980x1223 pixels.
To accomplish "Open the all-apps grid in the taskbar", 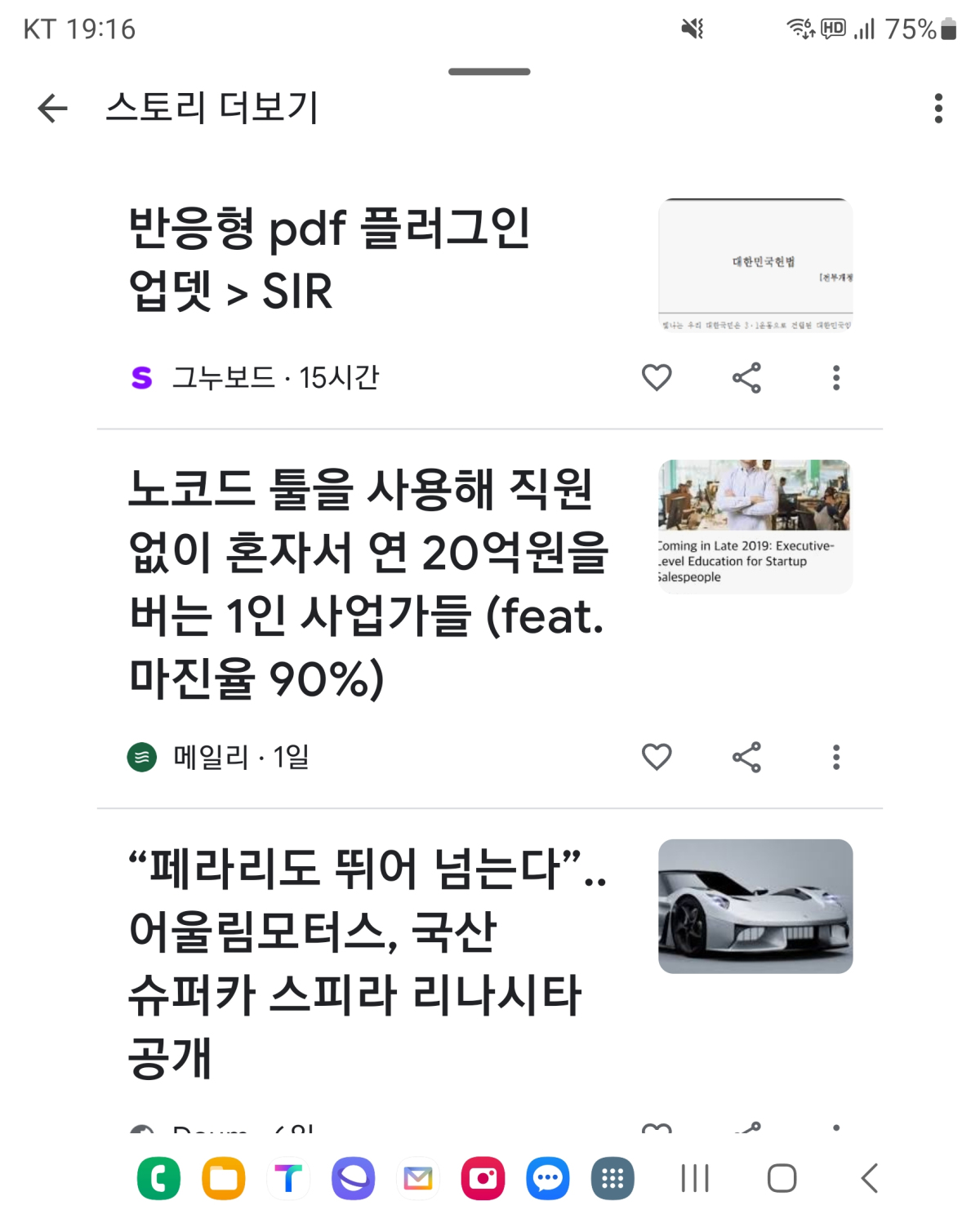I will coord(612,1178).
